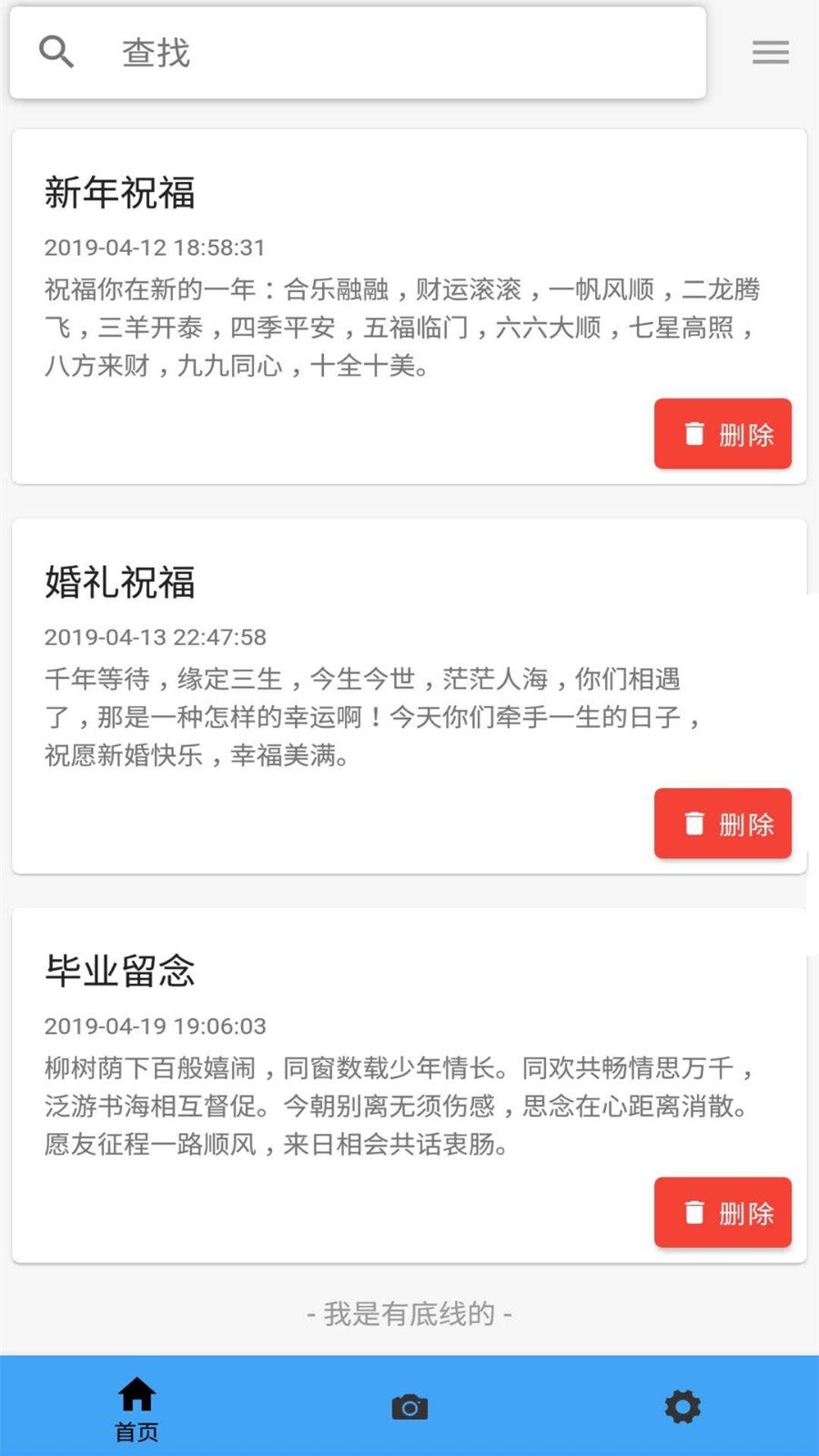Switch to the camera tab

pyautogui.click(x=409, y=1408)
